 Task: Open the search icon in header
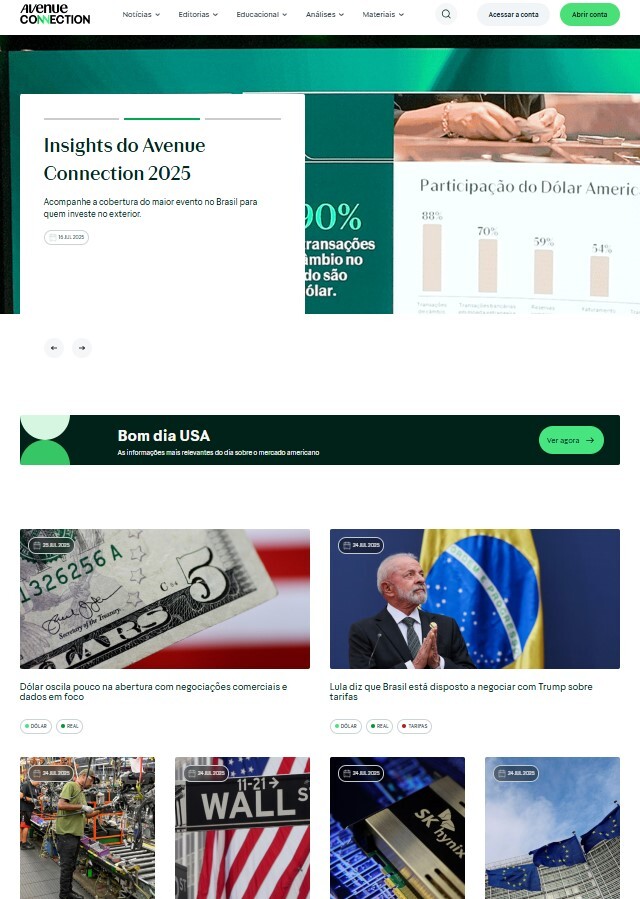[446, 15]
